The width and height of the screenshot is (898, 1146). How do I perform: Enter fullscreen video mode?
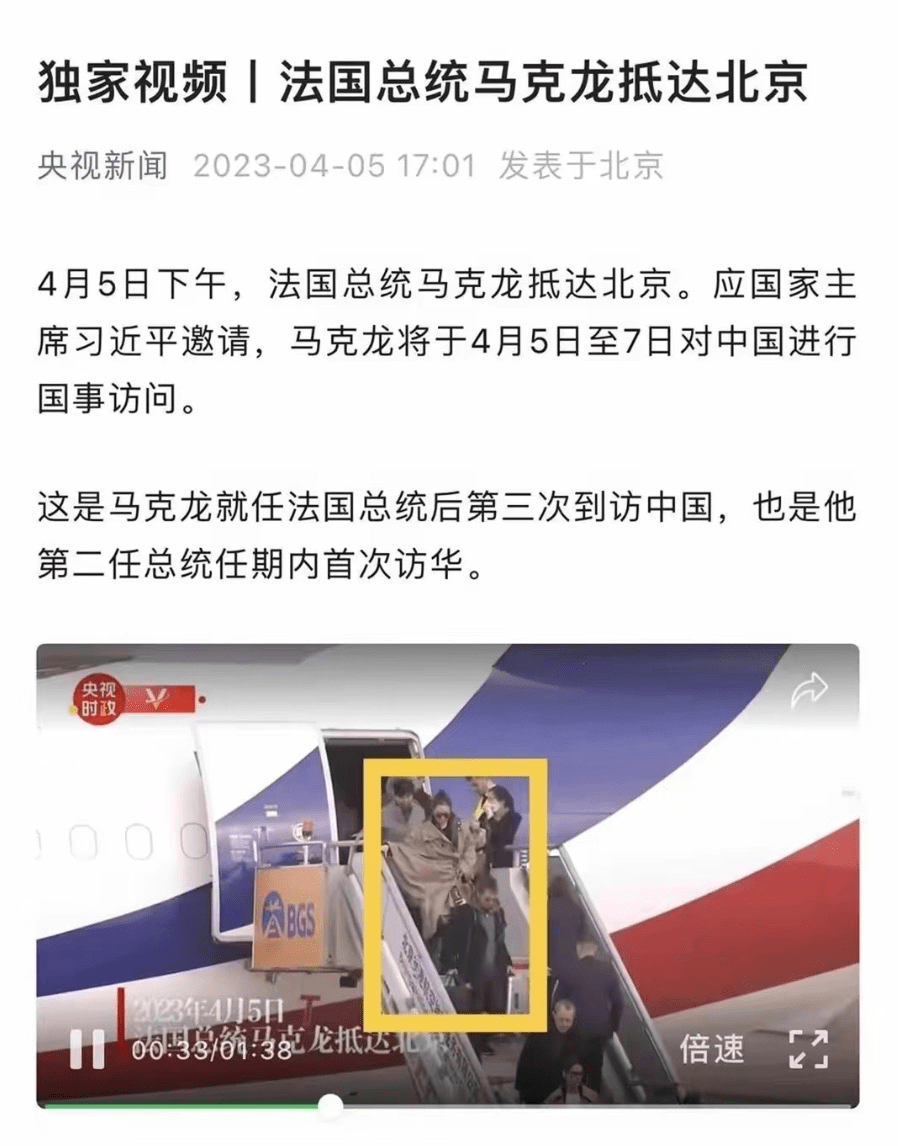[x=808, y=1049]
